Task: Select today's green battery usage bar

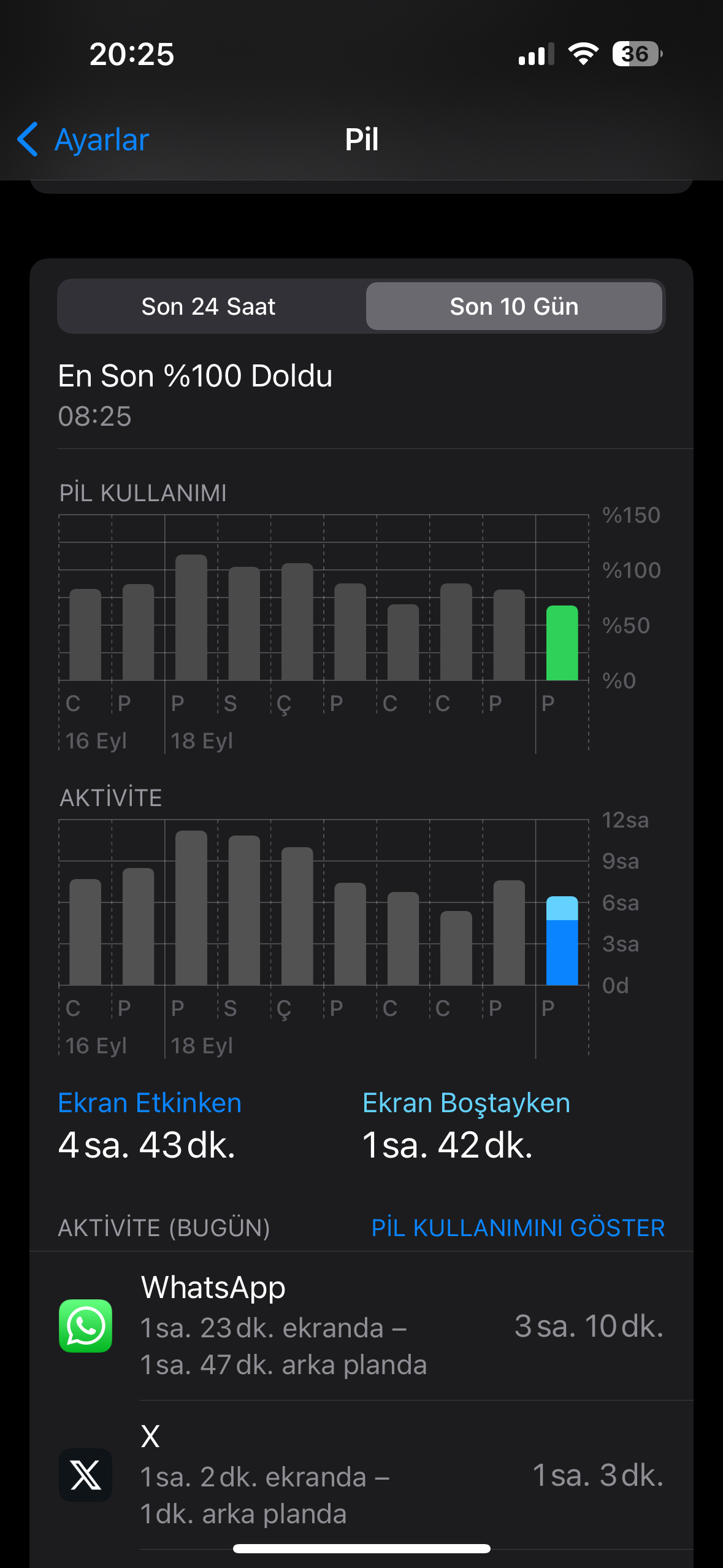Action: tap(562, 643)
